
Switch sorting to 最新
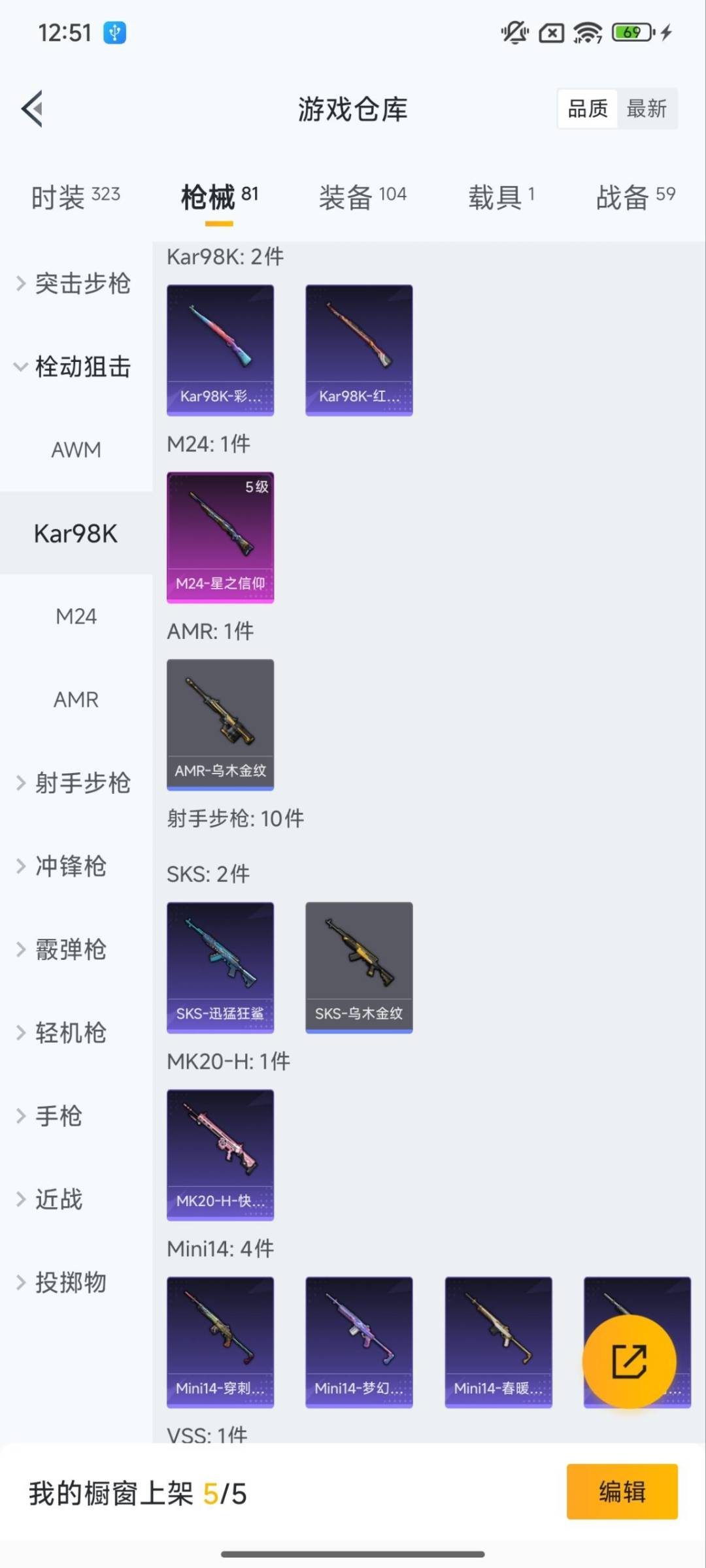pyautogui.click(x=647, y=108)
